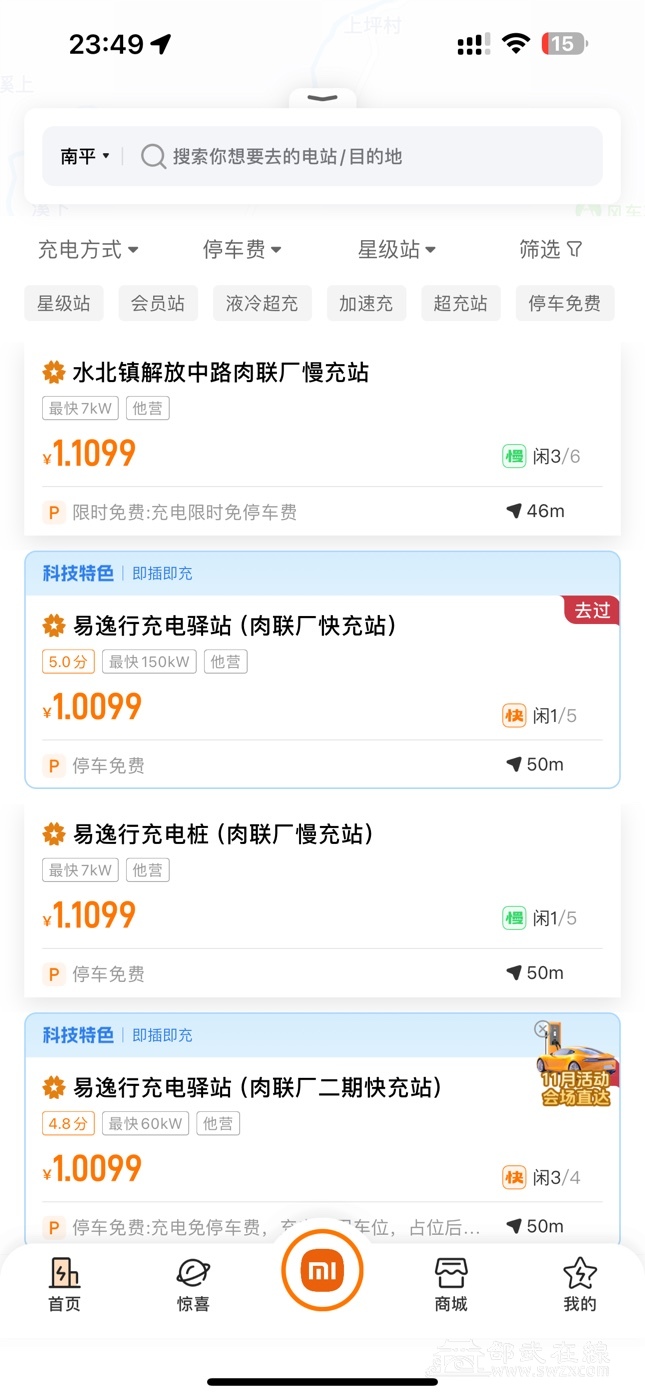645x1398 pixels.
Task: Switch to the 商城 tab
Action: [x=451, y=1284]
